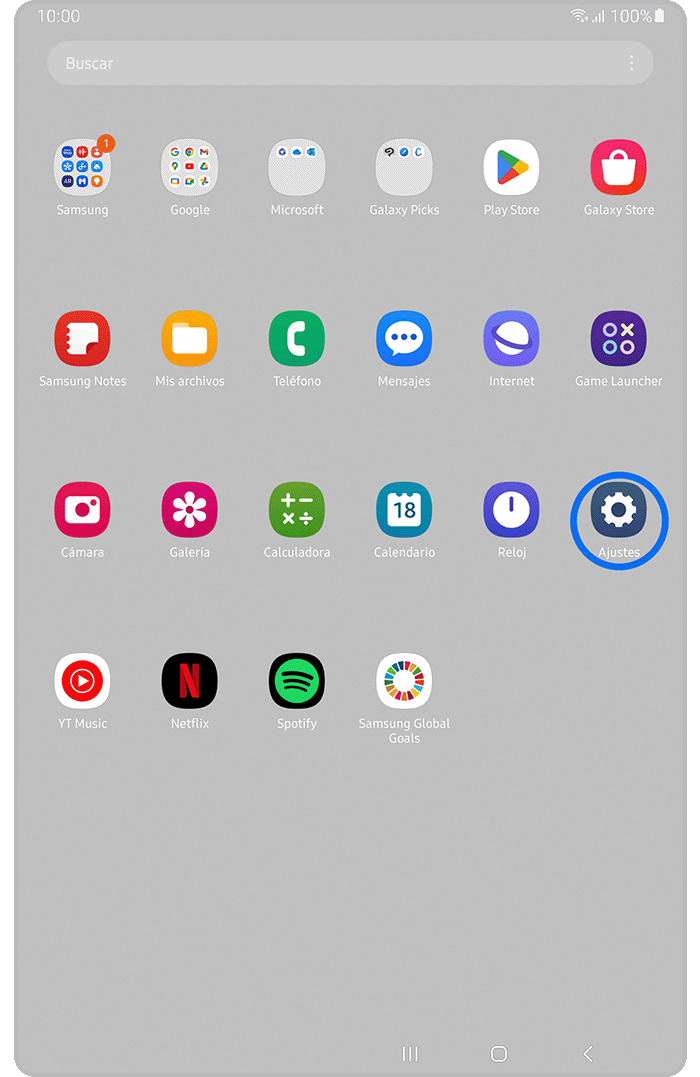Open Galería
This screenshot has width=700, height=1077.
tap(190, 510)
